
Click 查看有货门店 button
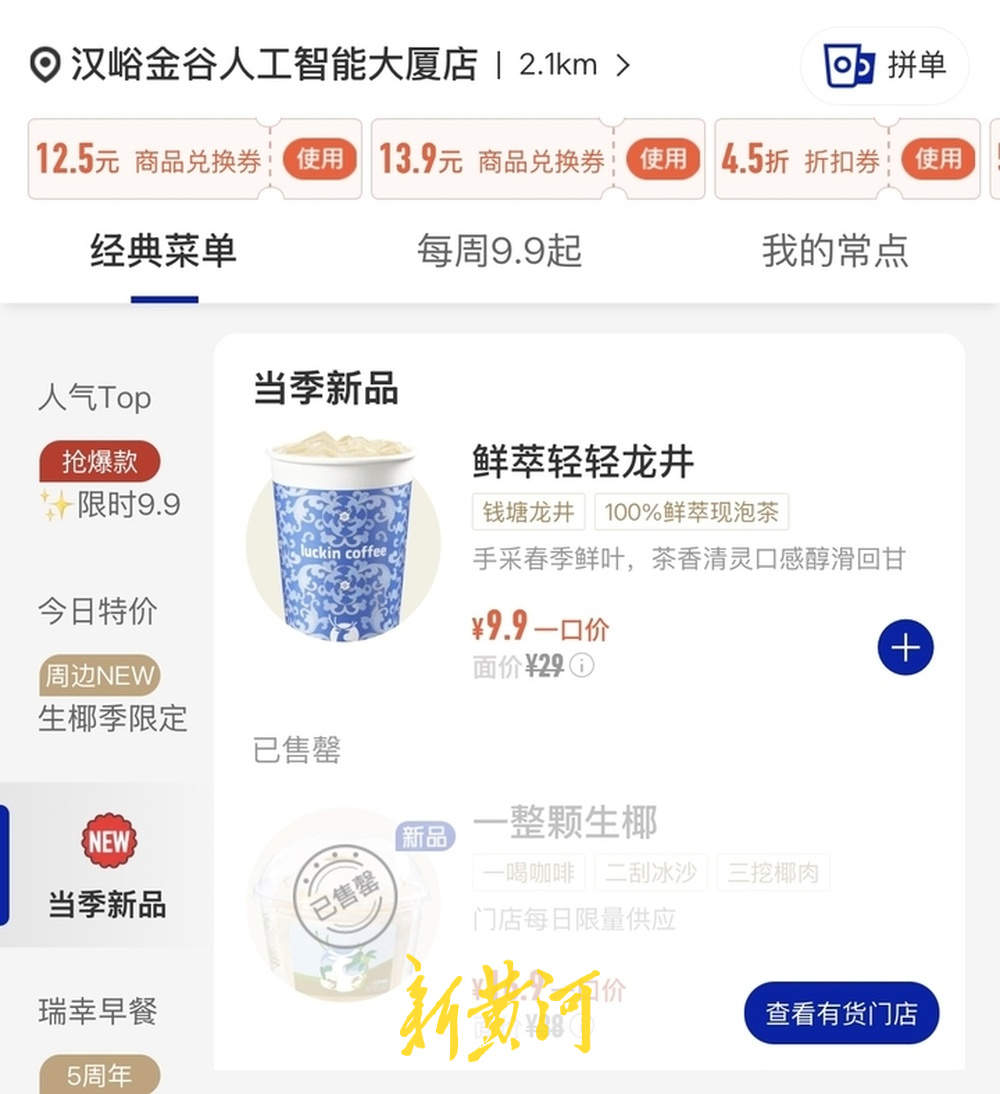(x=841, y=1013)
